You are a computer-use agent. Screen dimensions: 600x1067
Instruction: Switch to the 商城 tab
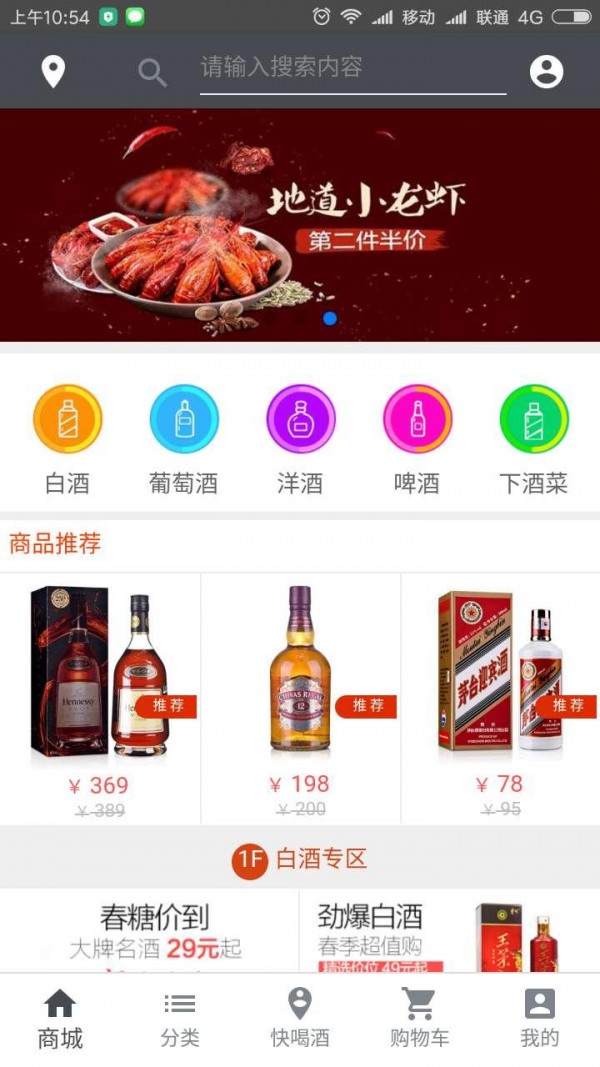(60, 1019)
